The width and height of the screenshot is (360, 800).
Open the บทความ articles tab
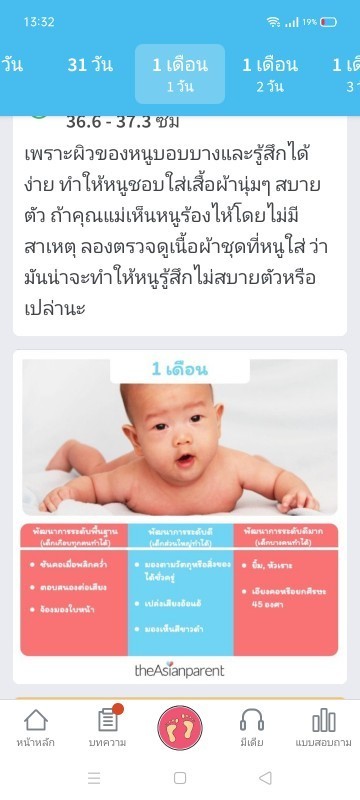[x=108, y=728]
